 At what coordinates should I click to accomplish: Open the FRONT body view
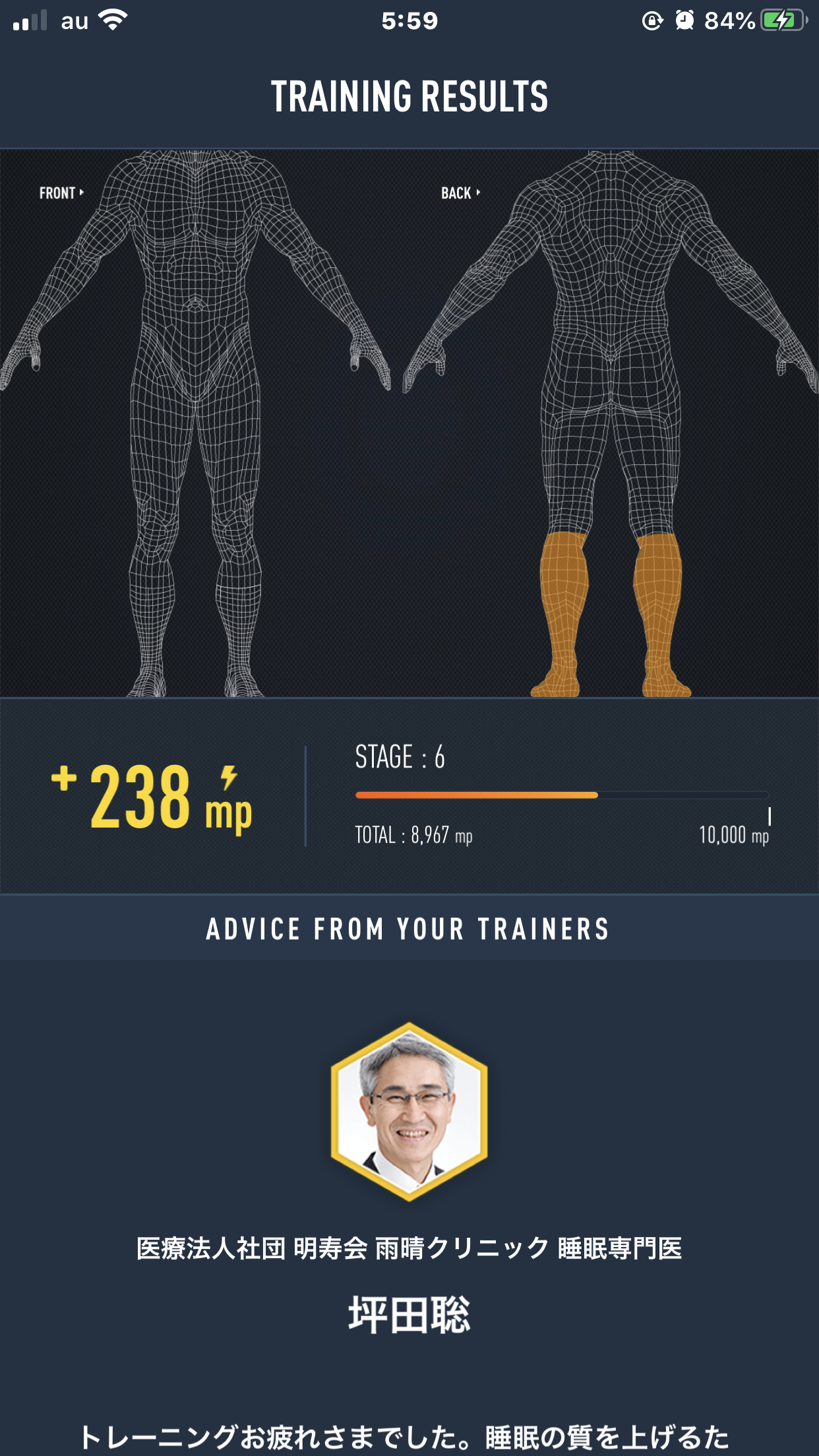61,193
